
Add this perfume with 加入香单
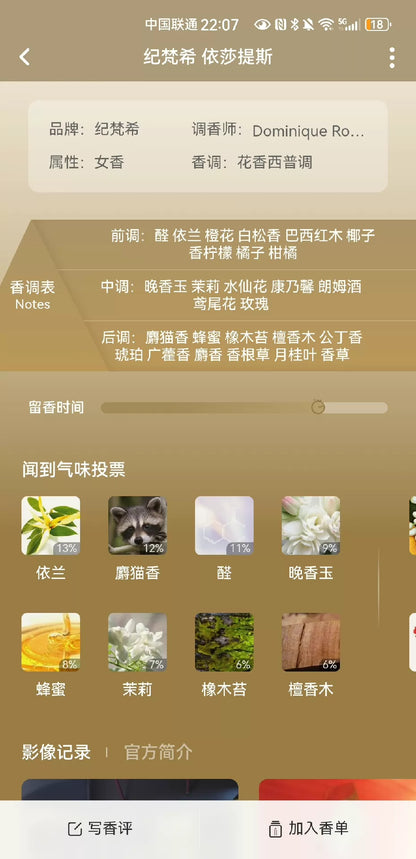click(x=309, y=828)
